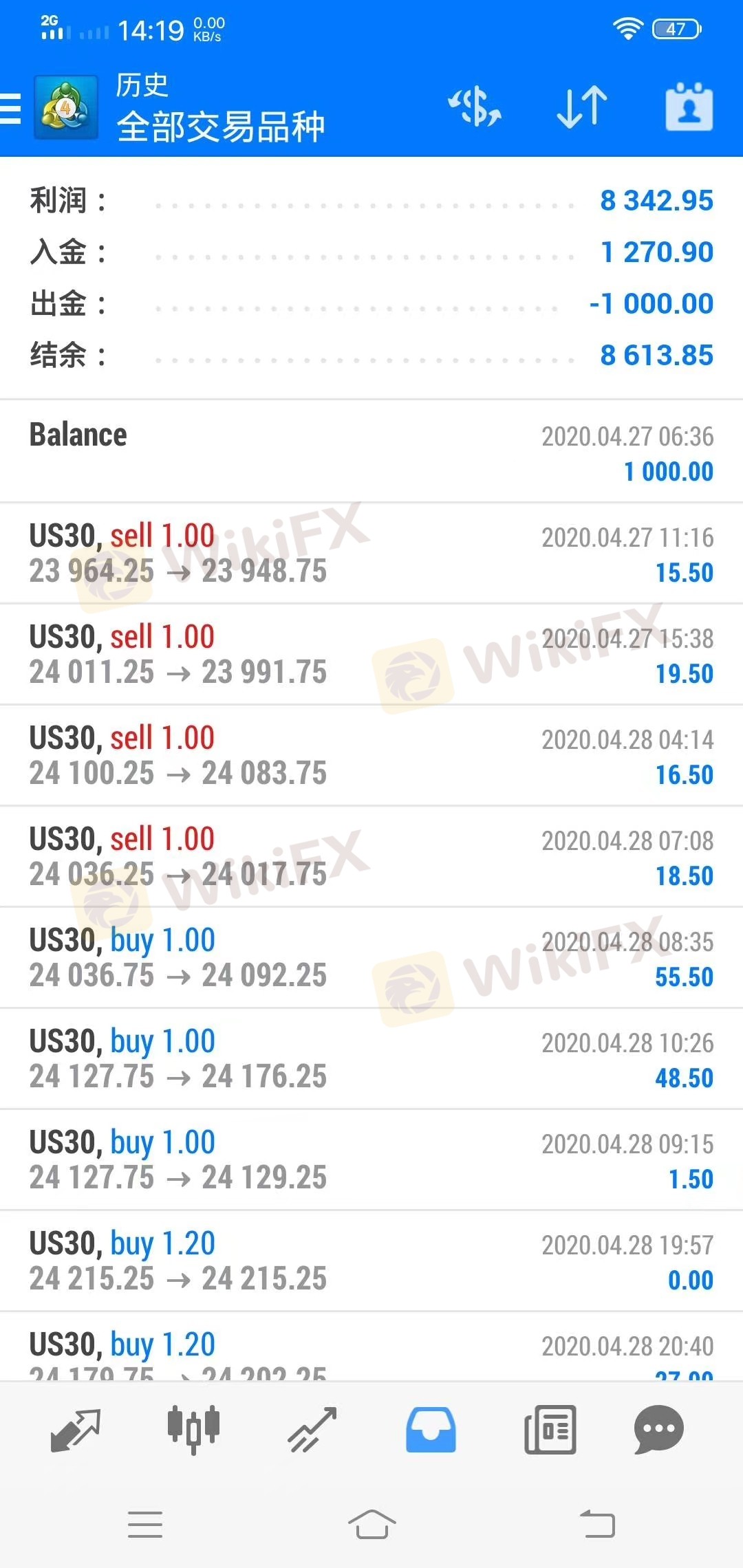The width and height of the screenshot is (743, 1568).
Task: Switch to the Quotes tab
Action: coord(76,1430)
